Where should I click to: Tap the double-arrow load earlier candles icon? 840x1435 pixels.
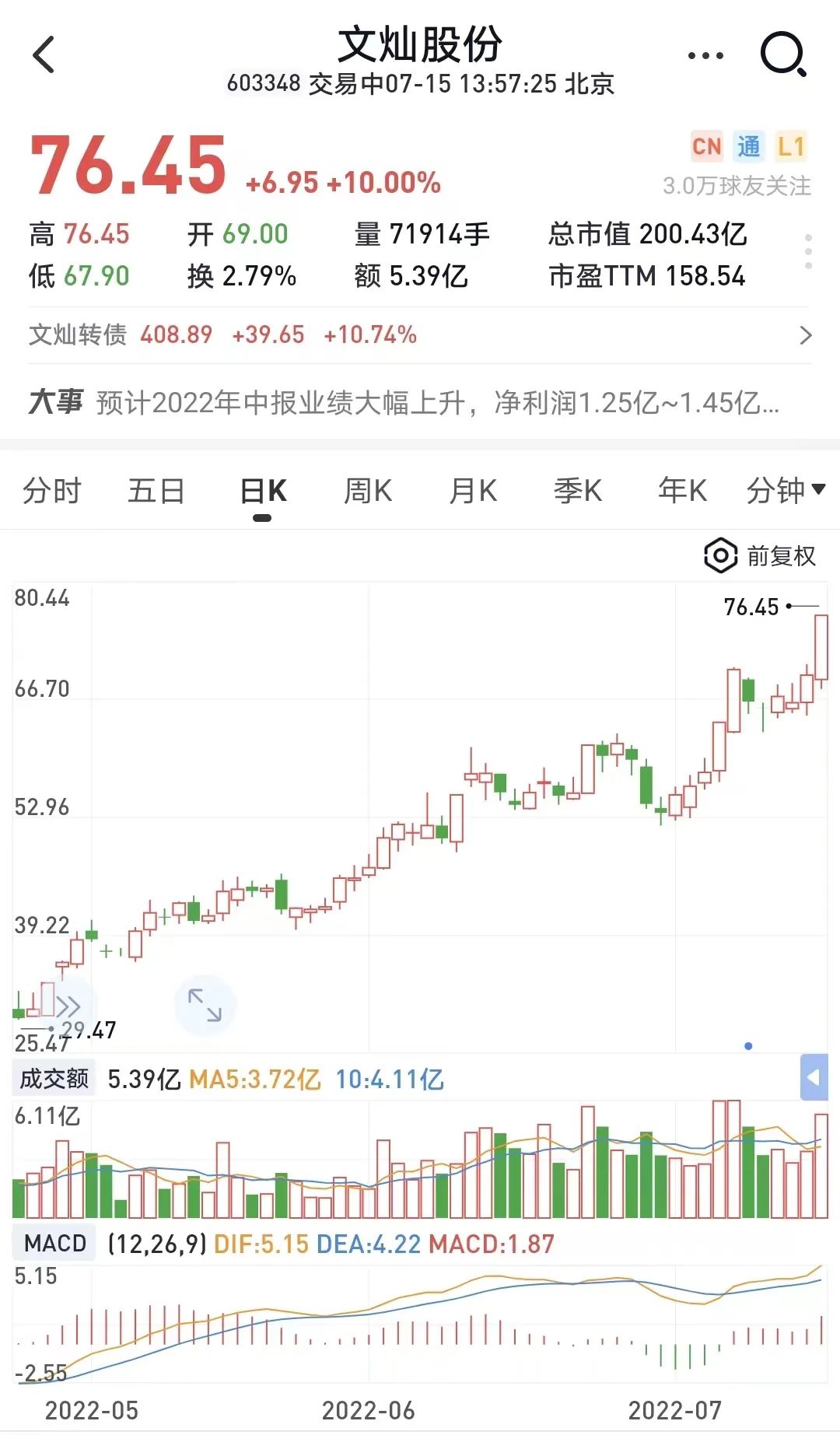coord(68,1006)
